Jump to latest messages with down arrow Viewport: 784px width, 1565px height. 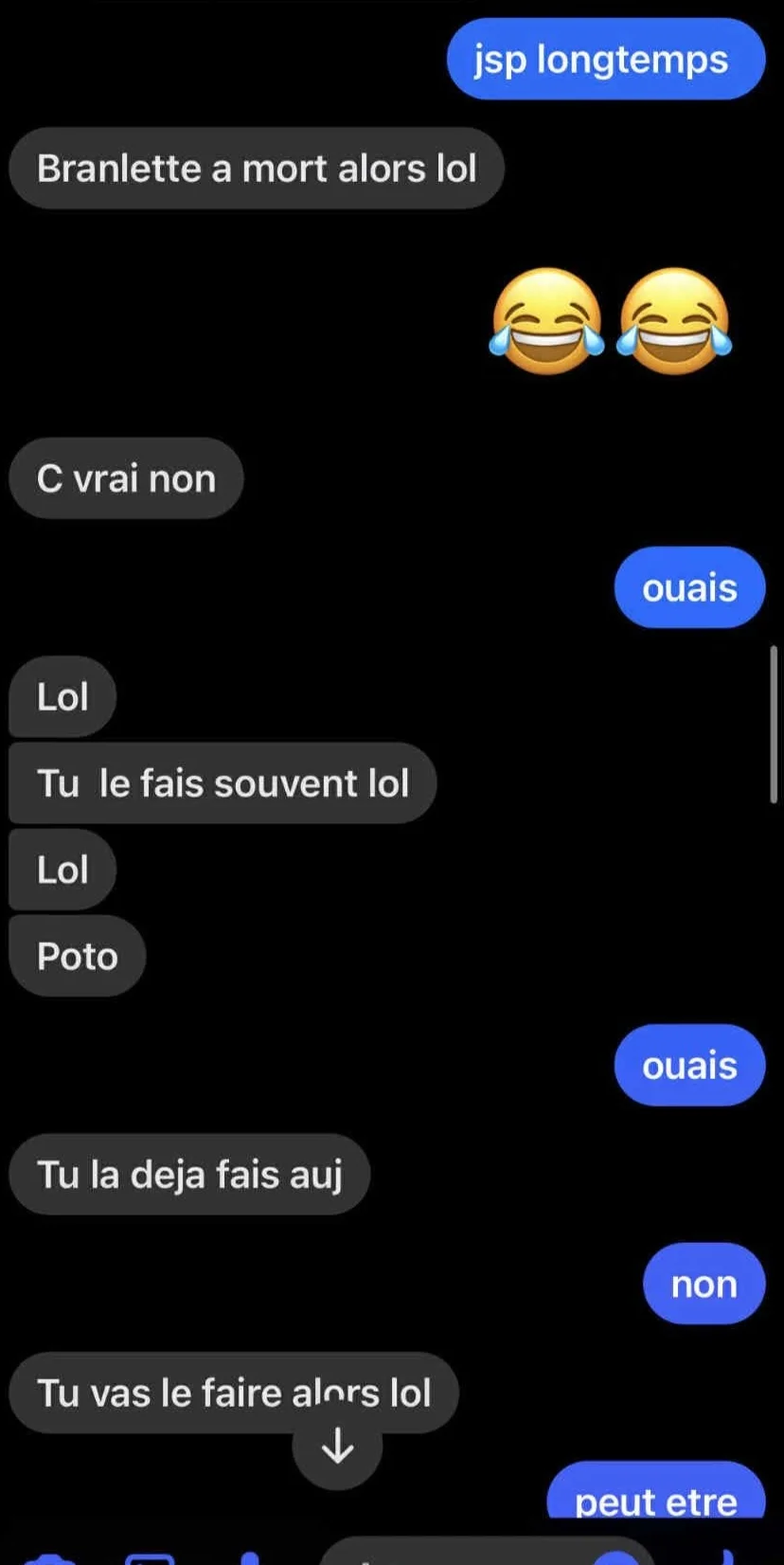tap(337, 1447)
